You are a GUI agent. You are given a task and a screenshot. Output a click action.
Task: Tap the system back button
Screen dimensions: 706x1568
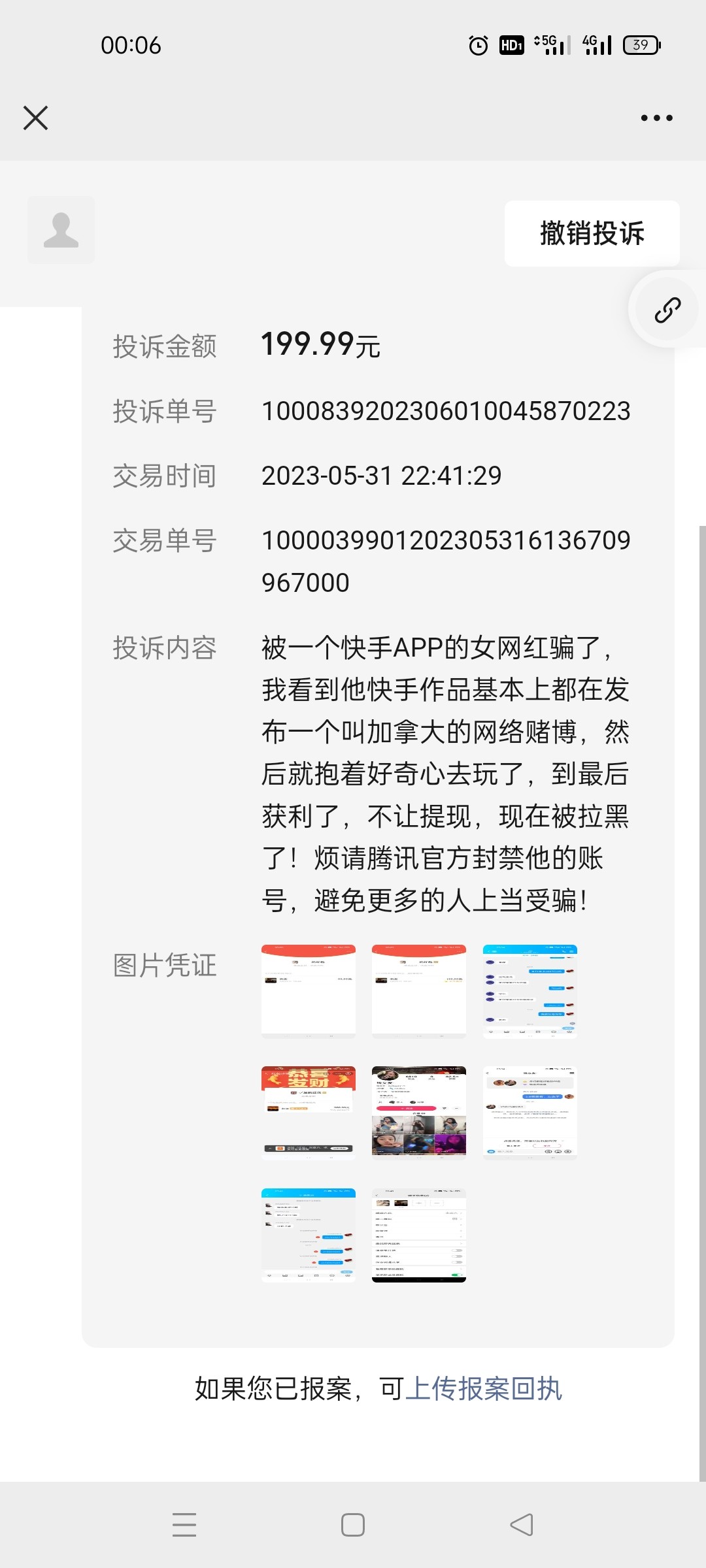(x=521, y=1525)
